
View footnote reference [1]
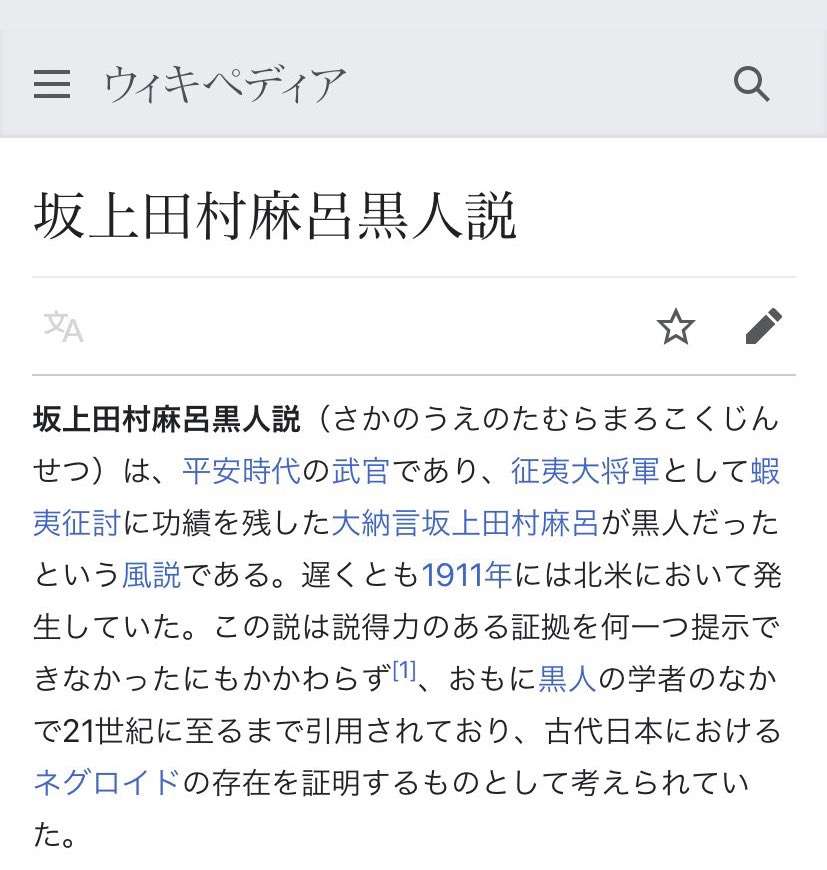[403, 671]
